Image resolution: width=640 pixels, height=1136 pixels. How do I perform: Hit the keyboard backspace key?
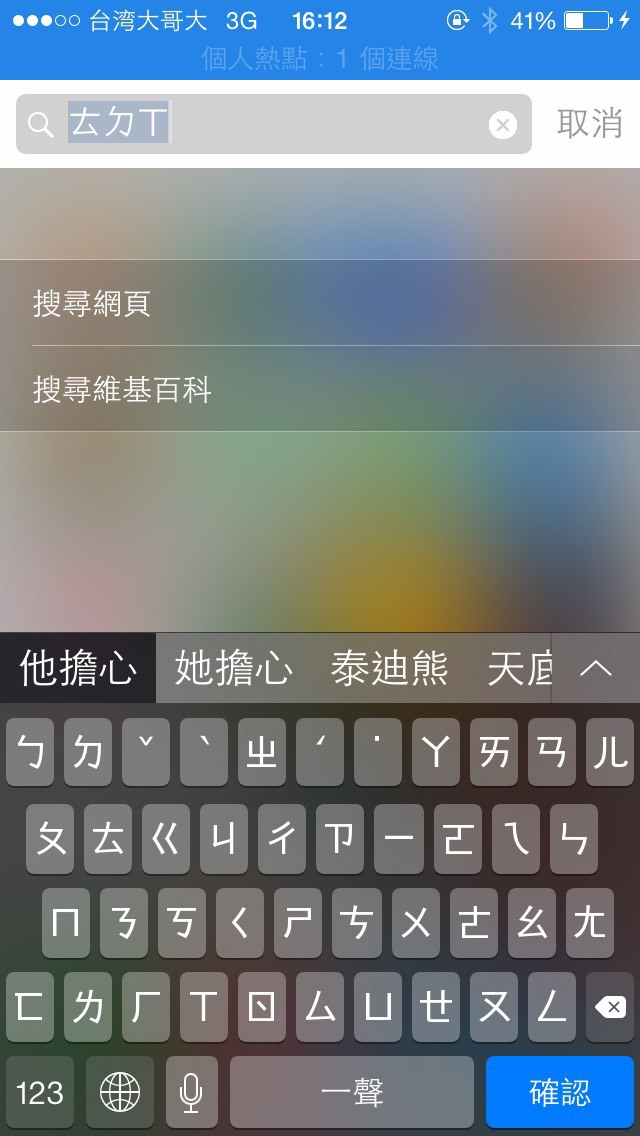[x=610, y=1007]
